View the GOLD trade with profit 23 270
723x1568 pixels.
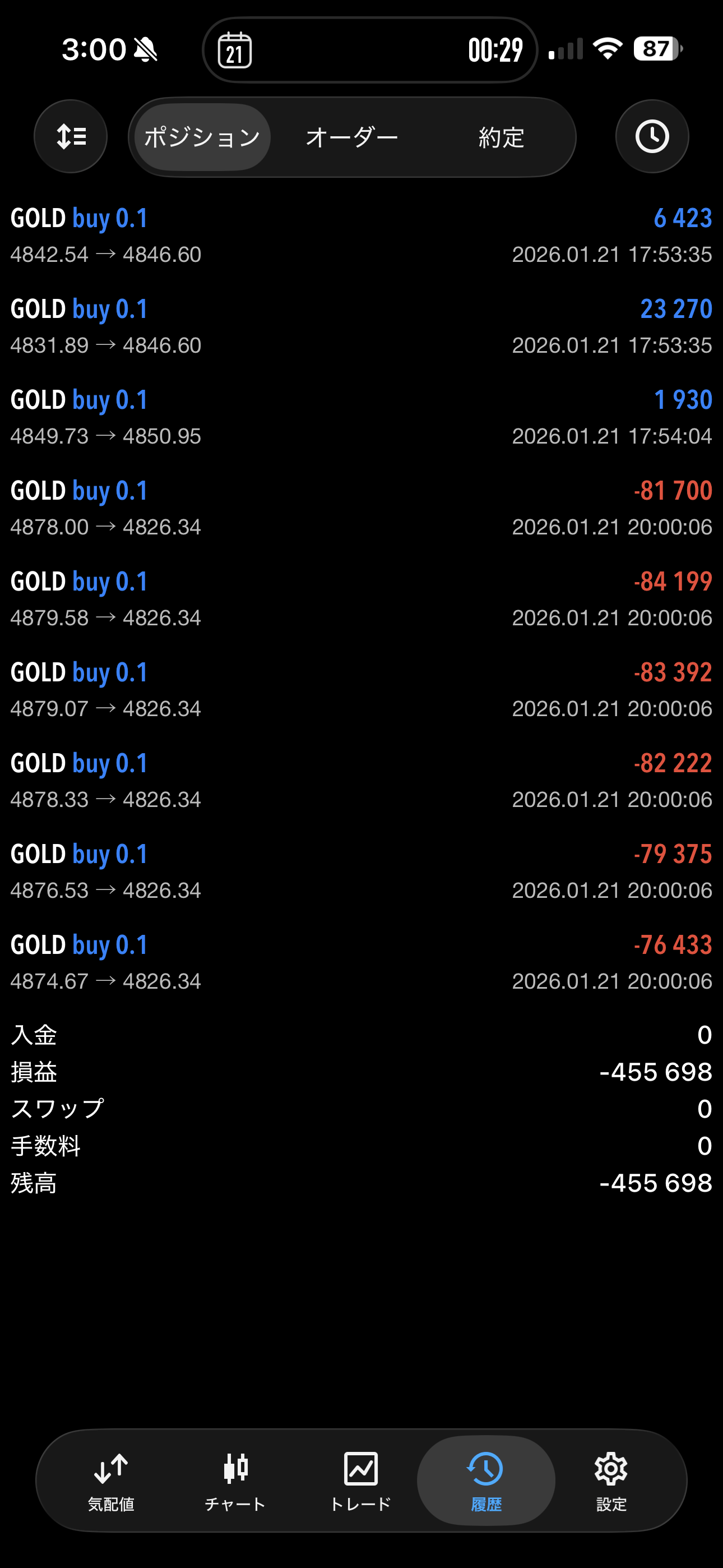coord(361,326)
